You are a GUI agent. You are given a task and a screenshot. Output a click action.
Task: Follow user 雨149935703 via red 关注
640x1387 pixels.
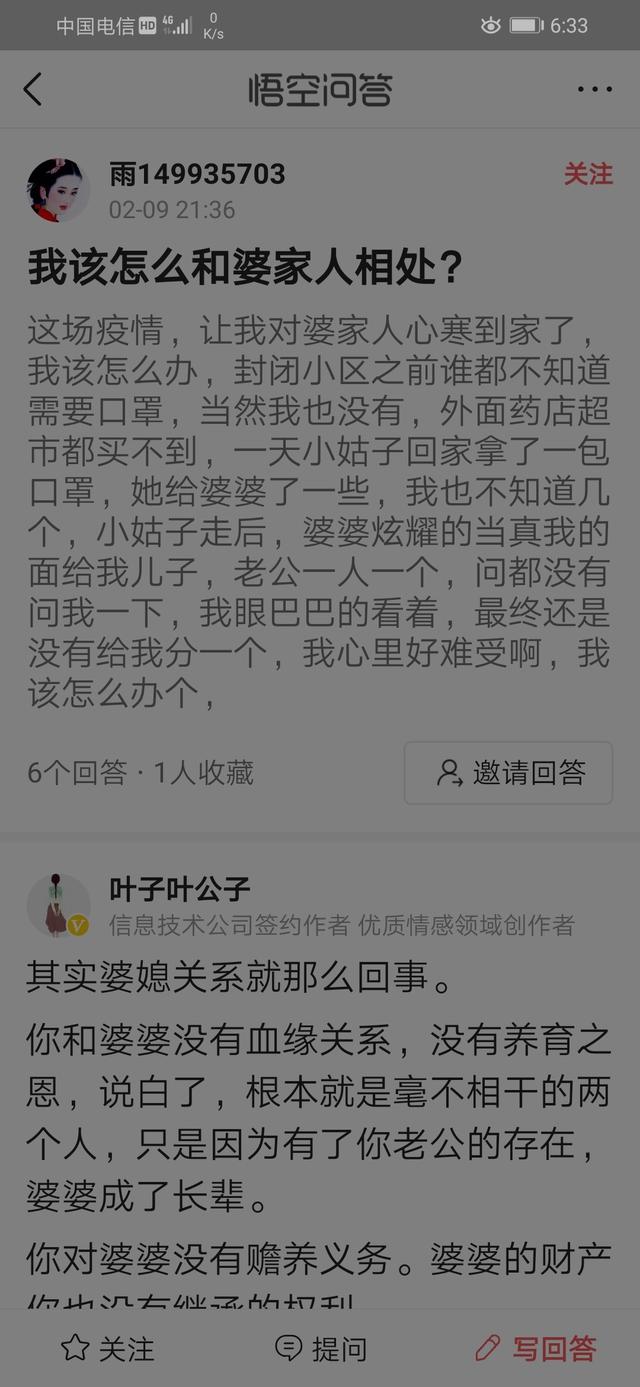(x=588, y=174)
